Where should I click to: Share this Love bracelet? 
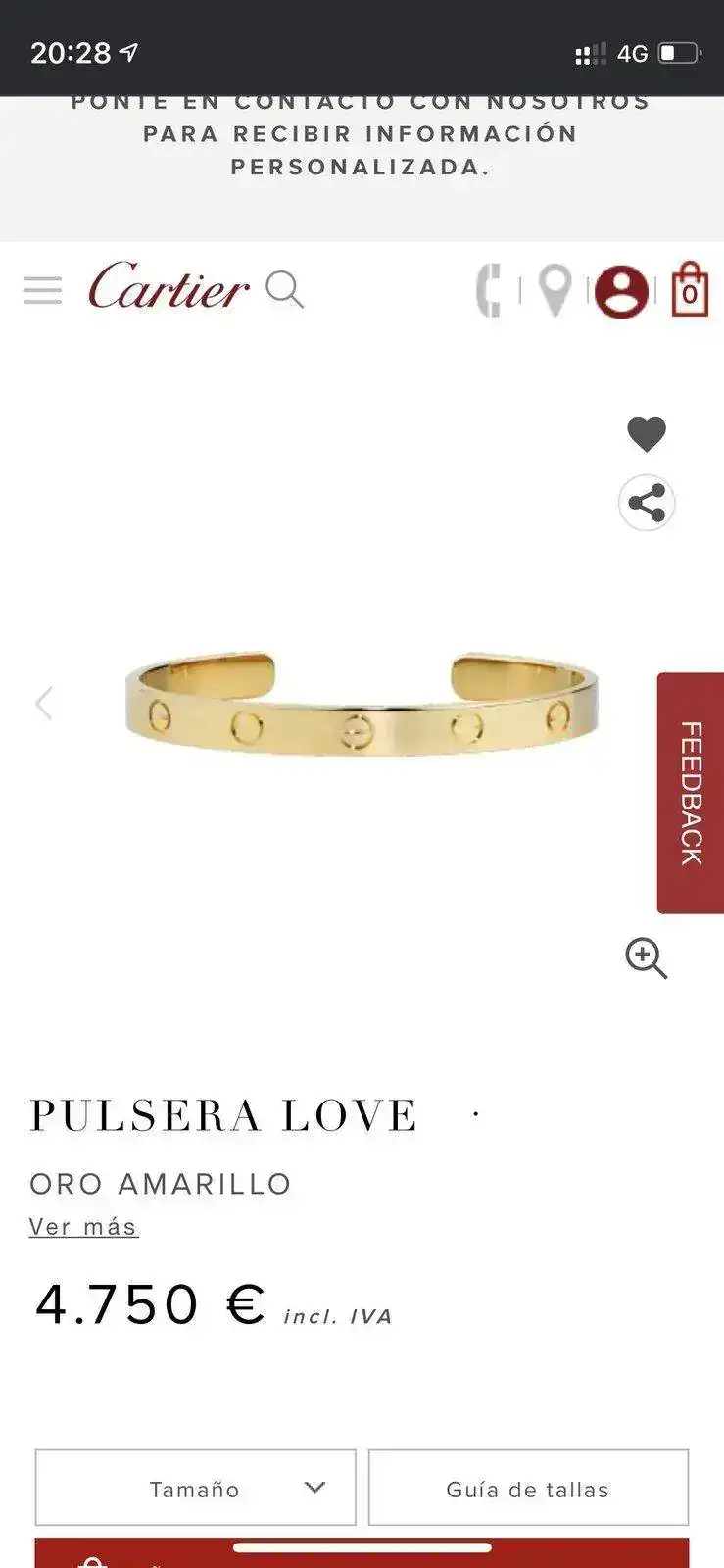click(x=647, y=504)
